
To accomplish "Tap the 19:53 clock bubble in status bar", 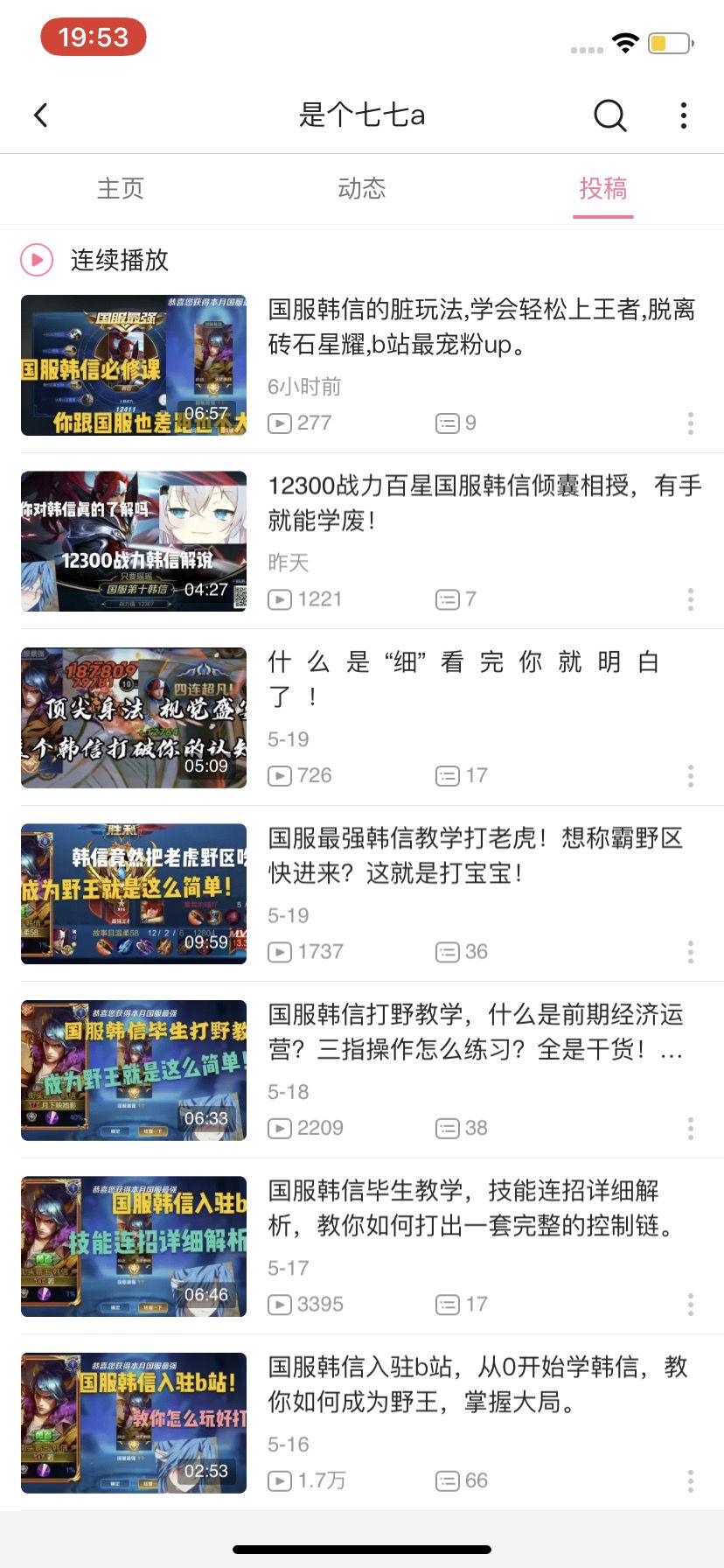I will point(94,37).
